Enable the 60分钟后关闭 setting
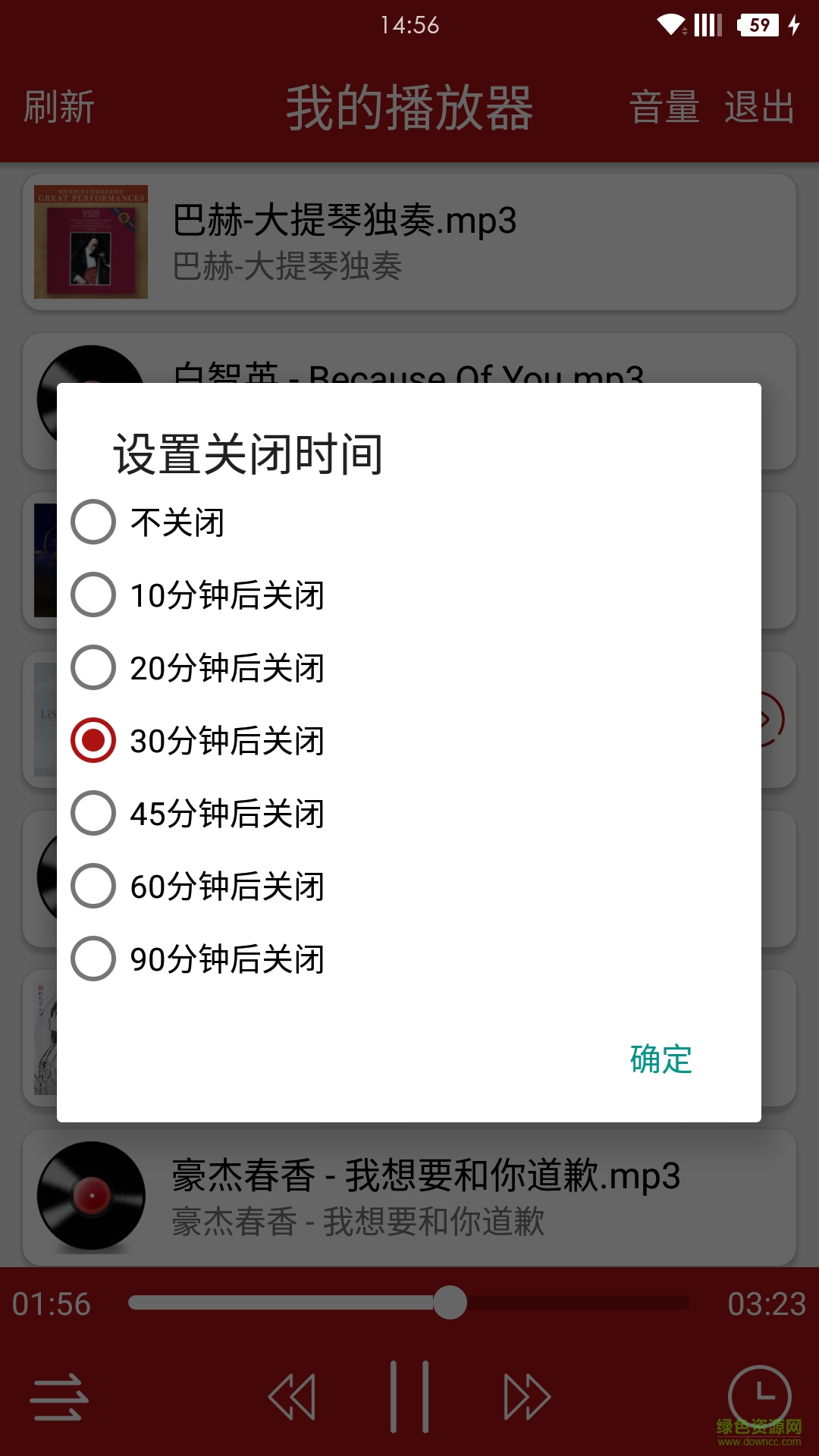 pyautogui.click(x=93, y=887)
